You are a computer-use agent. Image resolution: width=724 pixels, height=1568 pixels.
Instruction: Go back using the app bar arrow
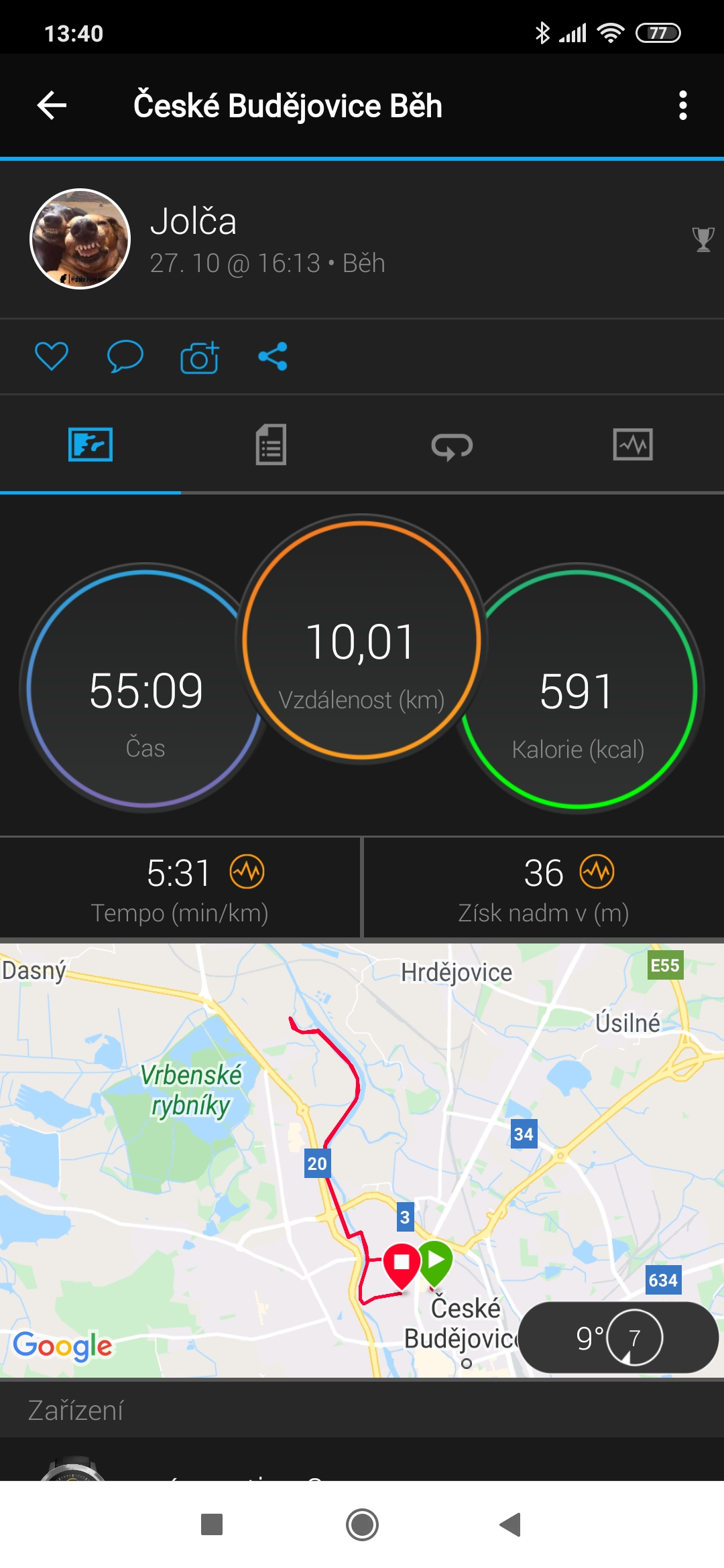(52, 105)
